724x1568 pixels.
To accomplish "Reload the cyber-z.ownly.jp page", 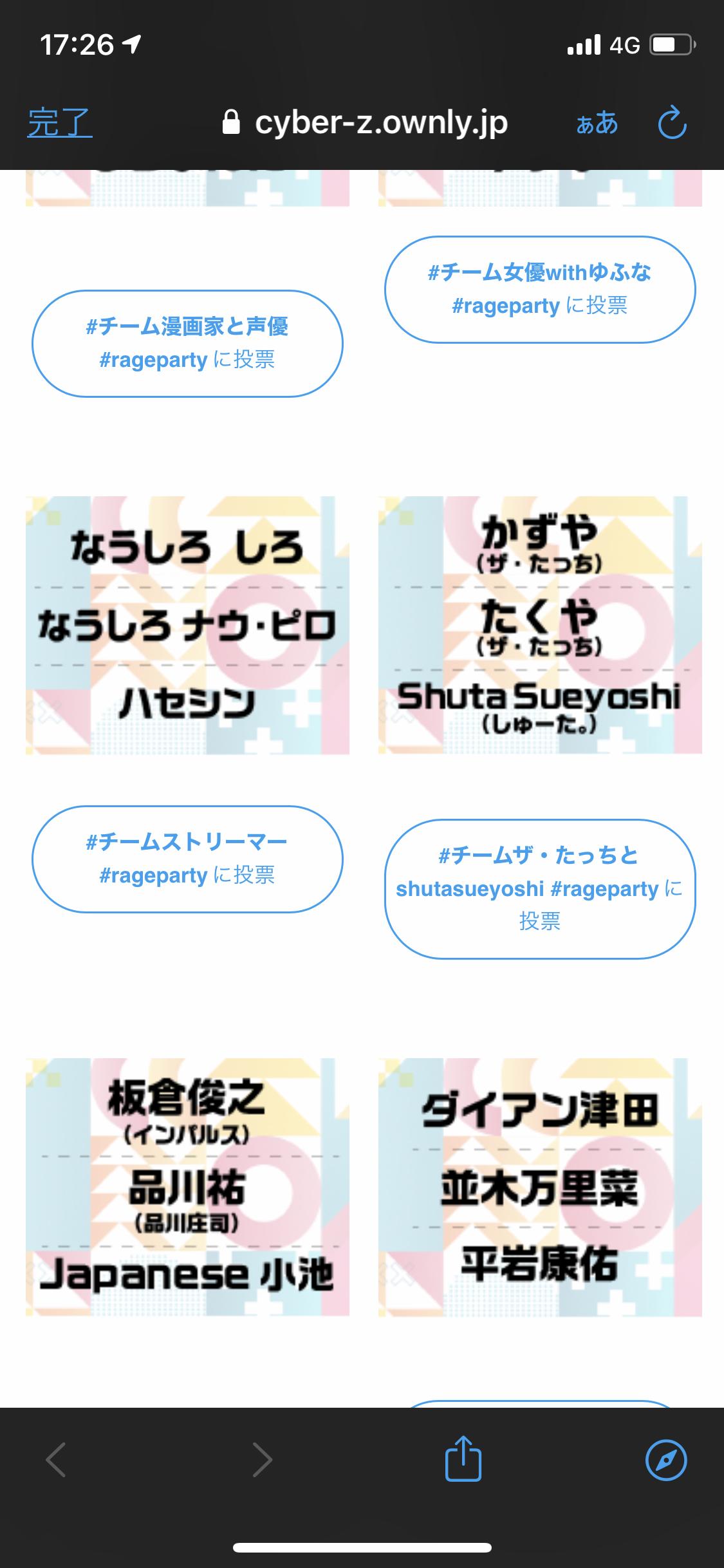I will click(673, 122).
